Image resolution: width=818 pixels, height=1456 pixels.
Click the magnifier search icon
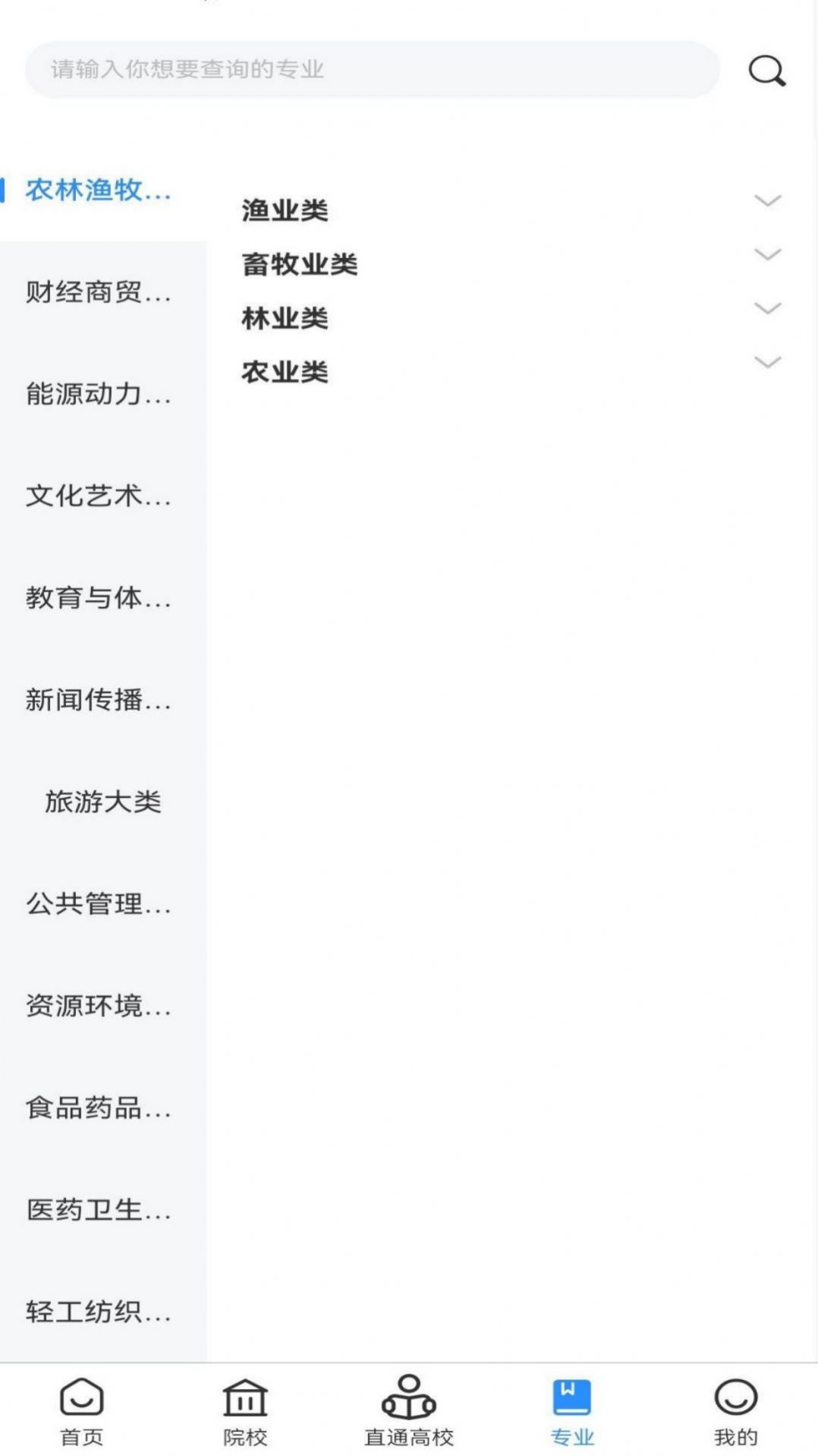tap(766, 70)
